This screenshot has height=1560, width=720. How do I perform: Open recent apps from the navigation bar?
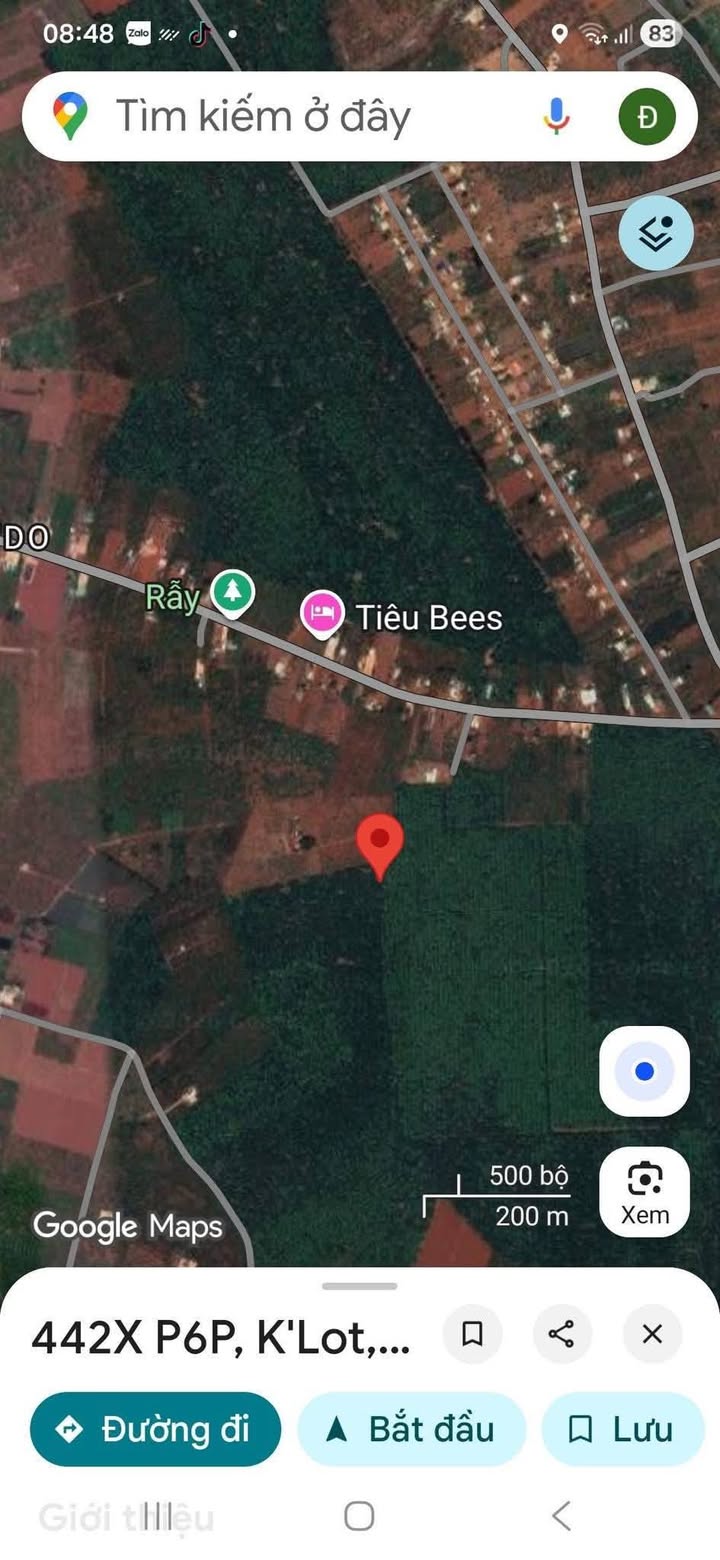[x=158, y=1516]
